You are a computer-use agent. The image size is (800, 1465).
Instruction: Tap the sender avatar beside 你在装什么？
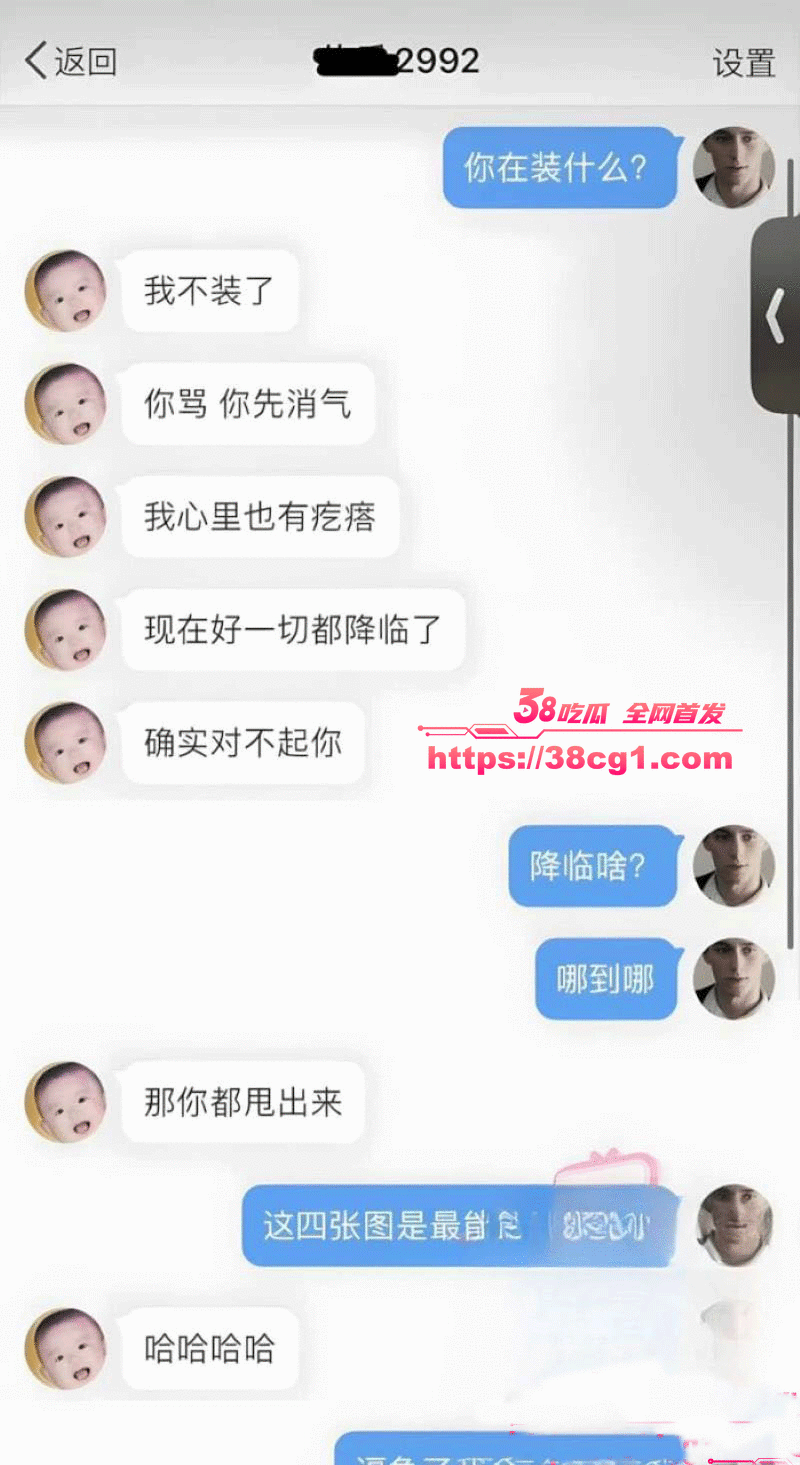734,167
